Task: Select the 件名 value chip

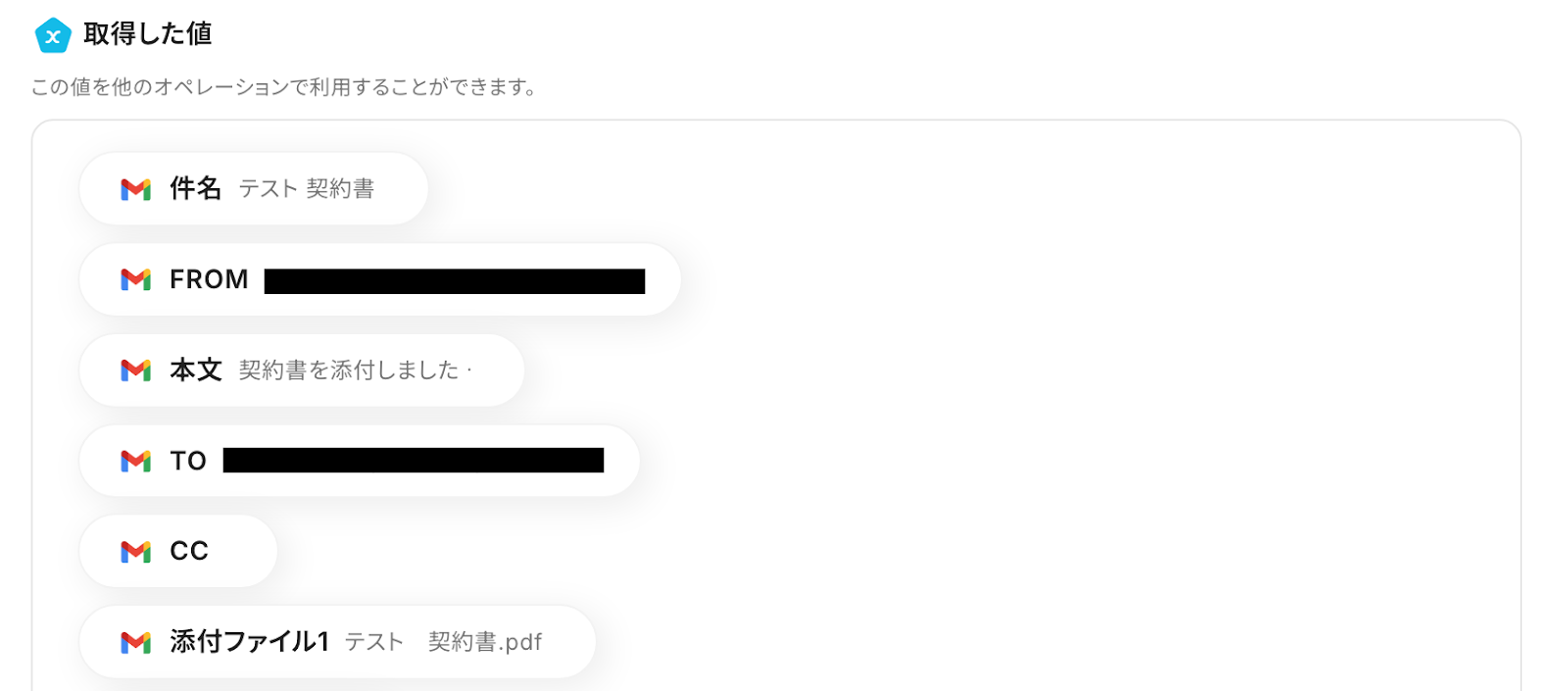Action: click(253, 188)
